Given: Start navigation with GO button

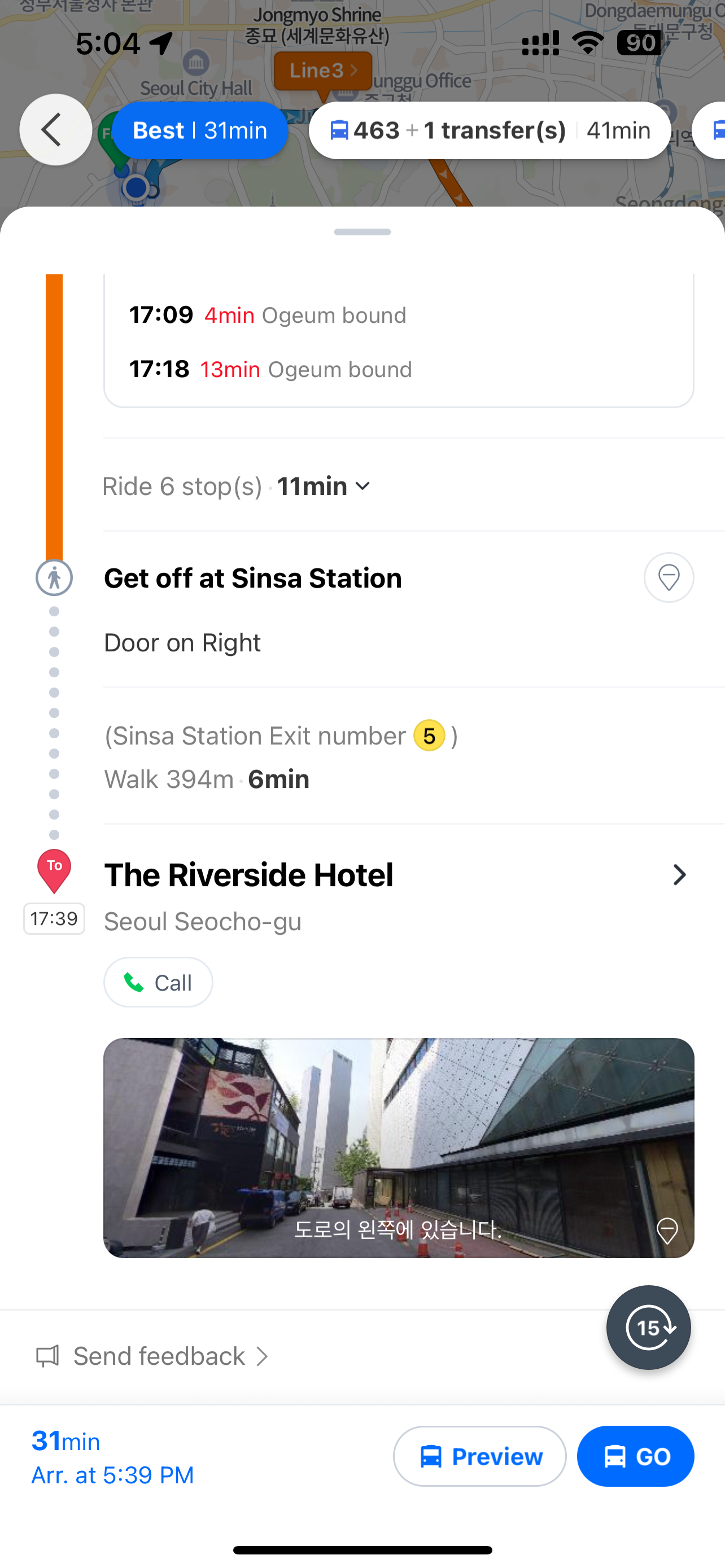Looking at the screenshot, I should click(x=636, y=1457).
